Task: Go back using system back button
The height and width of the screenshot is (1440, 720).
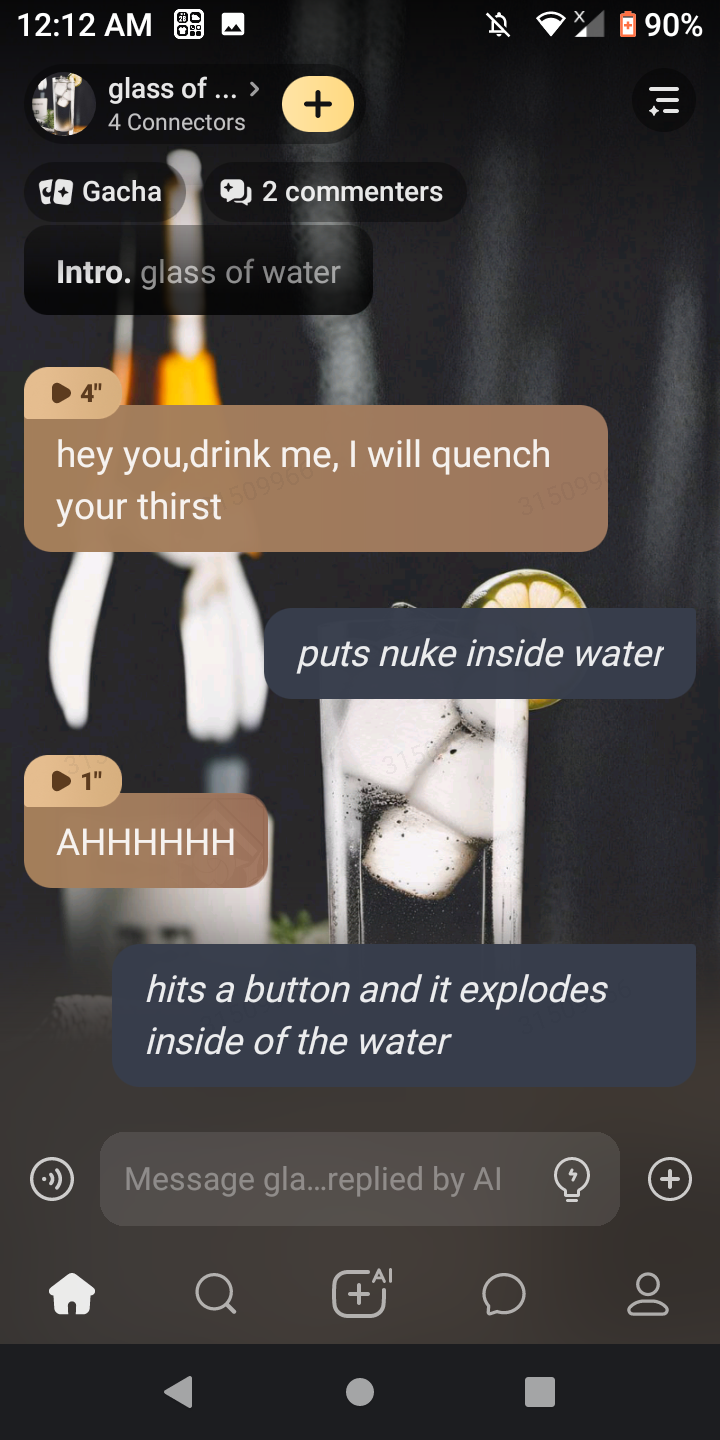Action: [179, 1392]
